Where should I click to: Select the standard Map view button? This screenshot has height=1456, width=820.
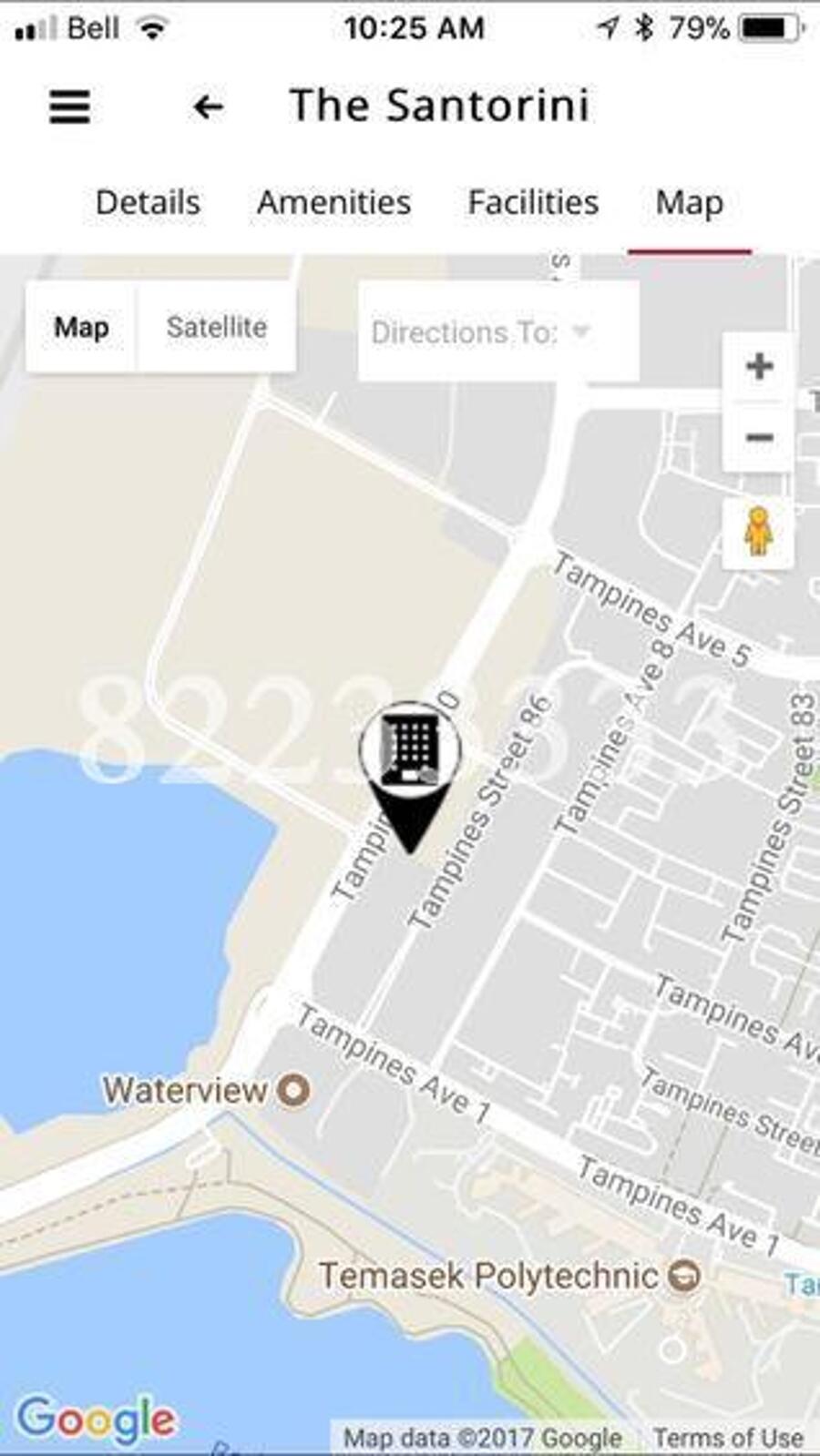coord(81,327)
